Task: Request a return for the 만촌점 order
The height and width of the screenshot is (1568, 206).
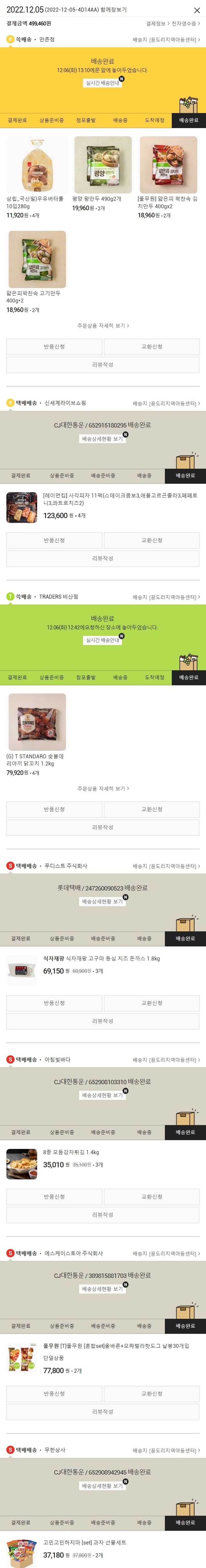Action: click(x=54, y=347)
